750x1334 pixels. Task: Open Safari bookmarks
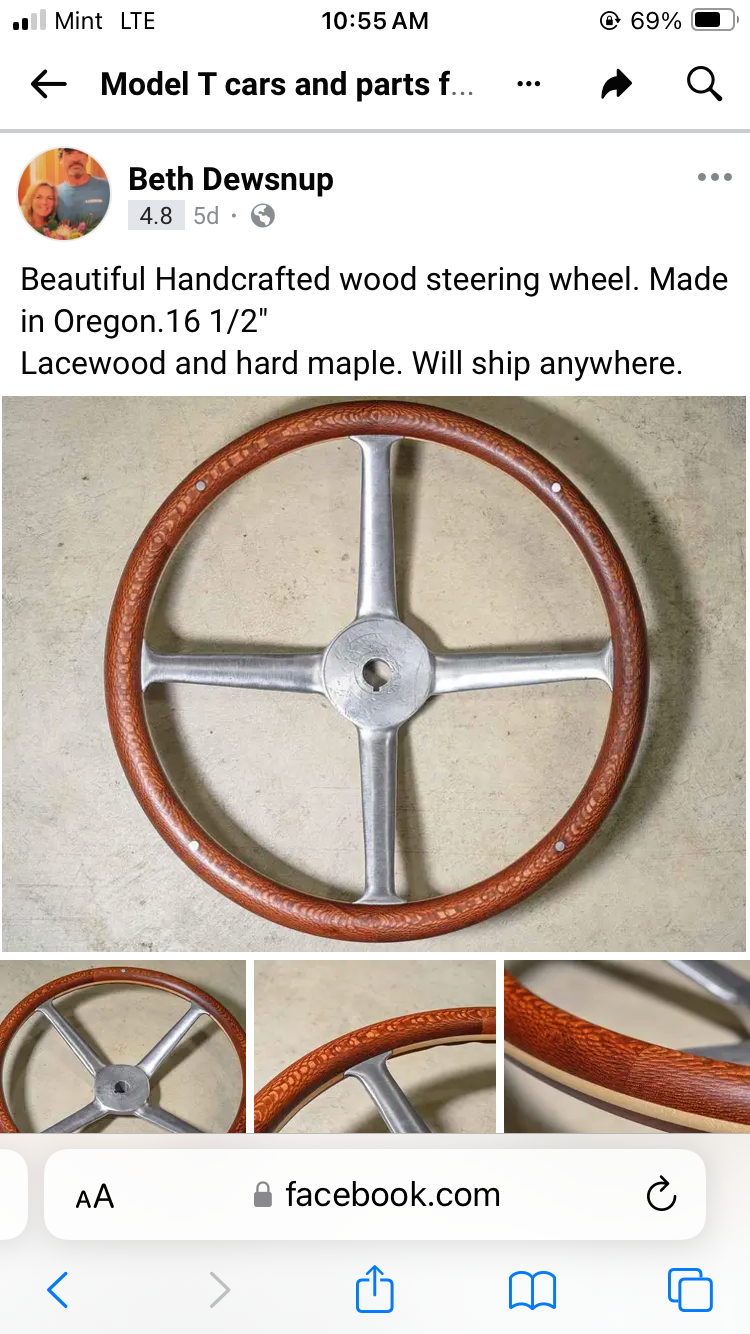click(x=532, y=1290)
